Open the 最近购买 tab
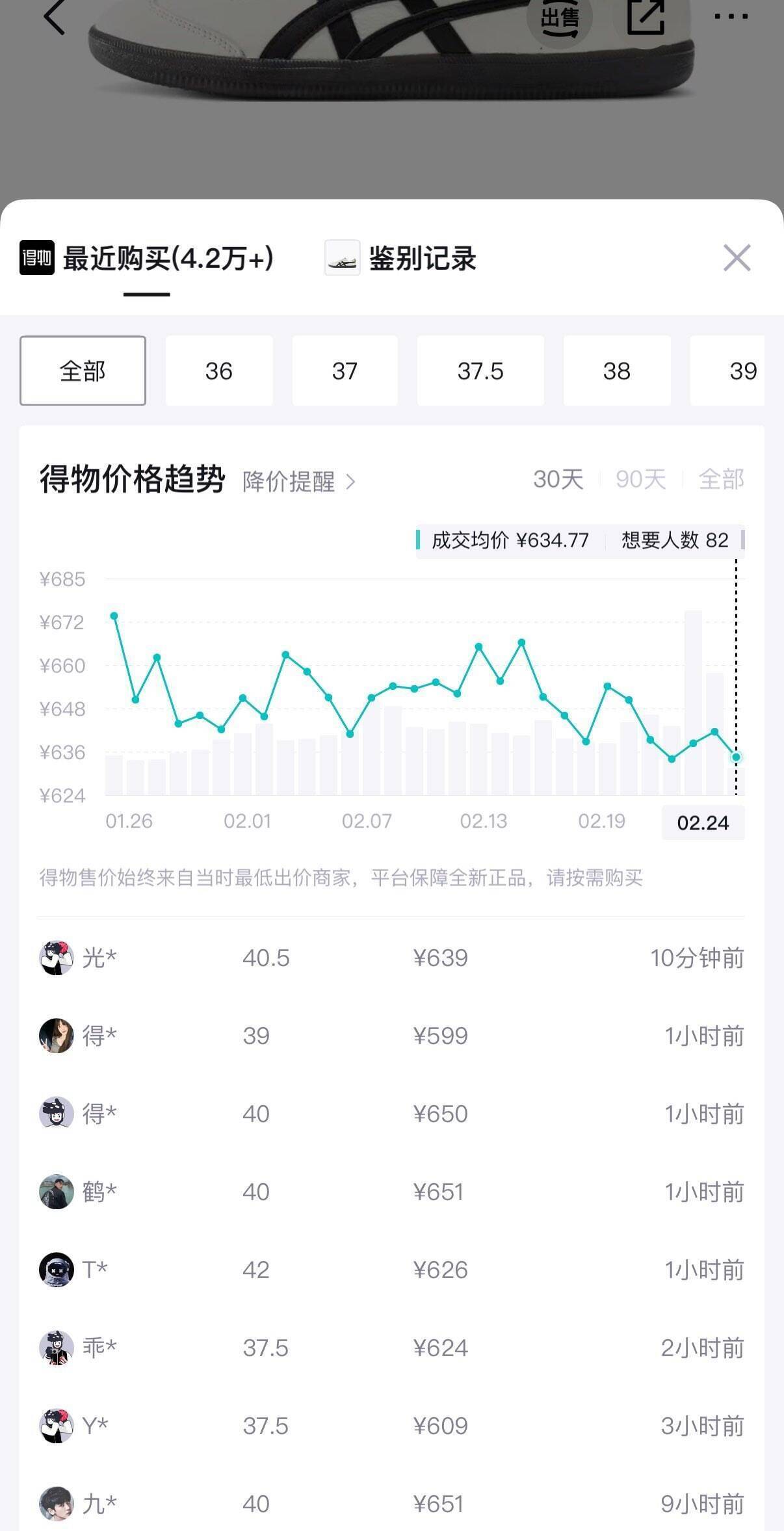The height and width of the screenshot is (1531, 784). tap(168, 259)
